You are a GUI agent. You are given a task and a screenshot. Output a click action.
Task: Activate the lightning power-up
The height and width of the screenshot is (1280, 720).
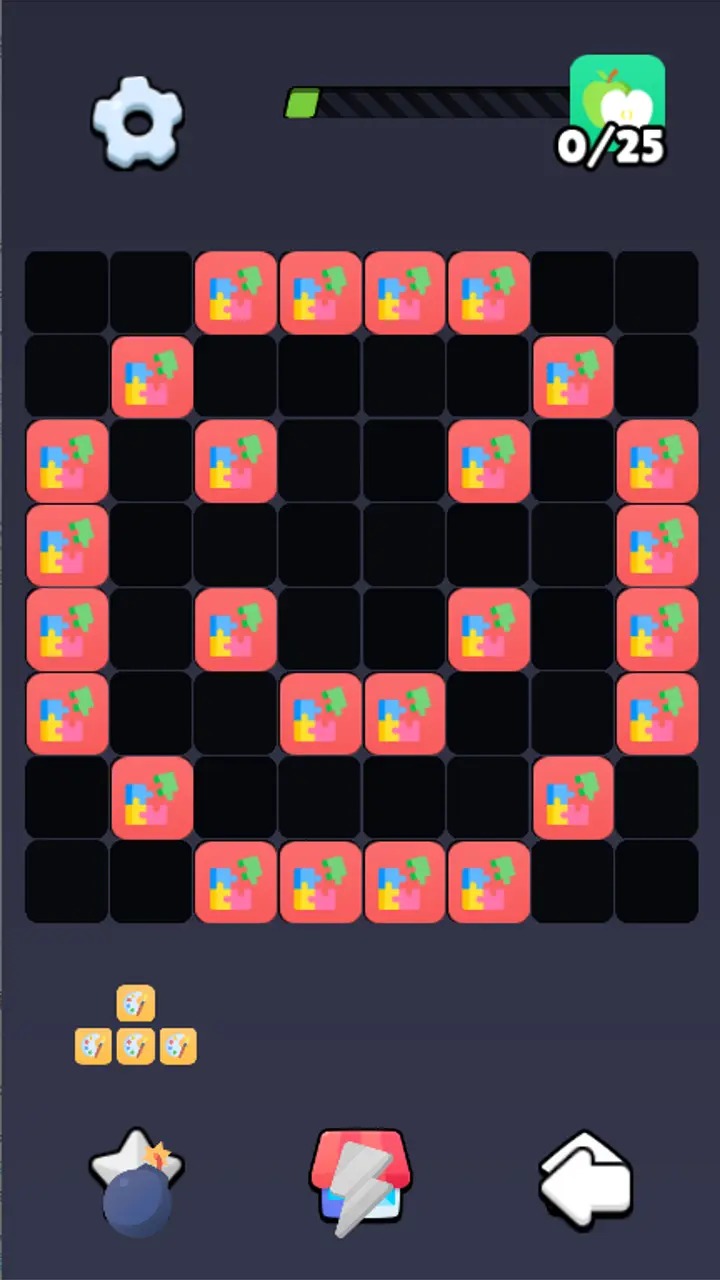coord(360,1182)
